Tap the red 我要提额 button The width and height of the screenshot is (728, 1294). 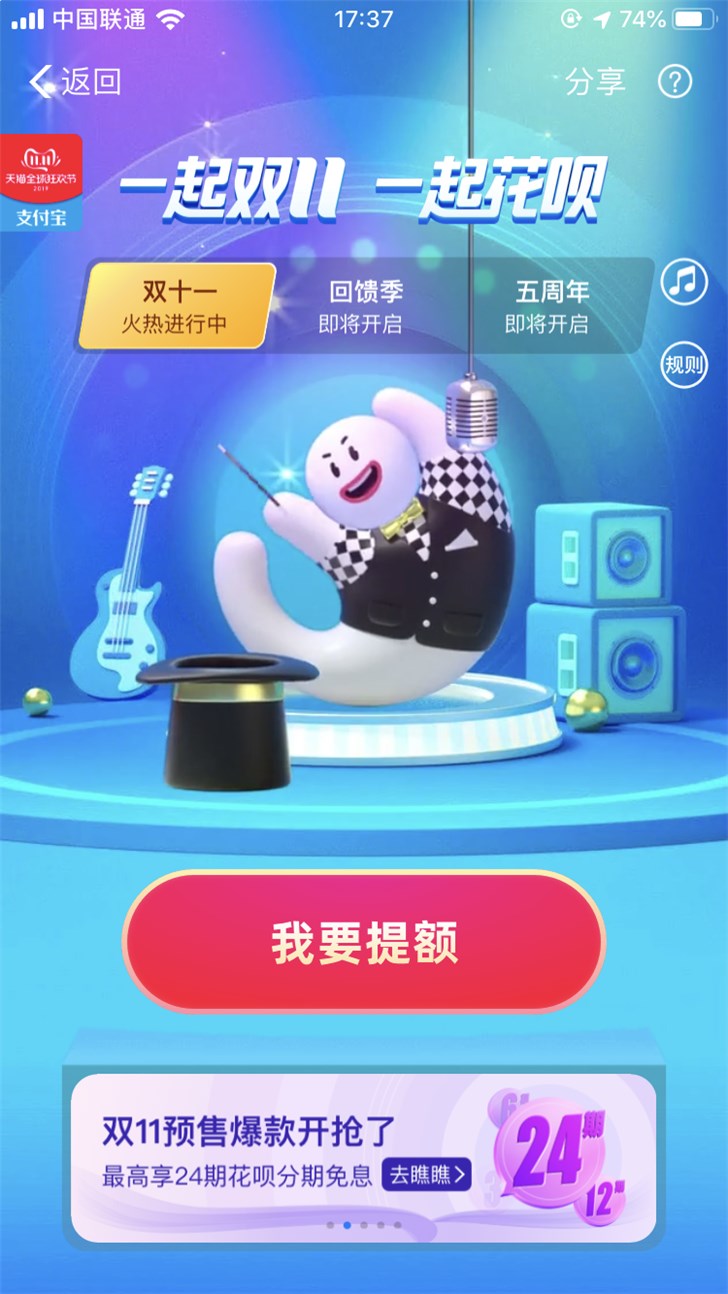364,941
